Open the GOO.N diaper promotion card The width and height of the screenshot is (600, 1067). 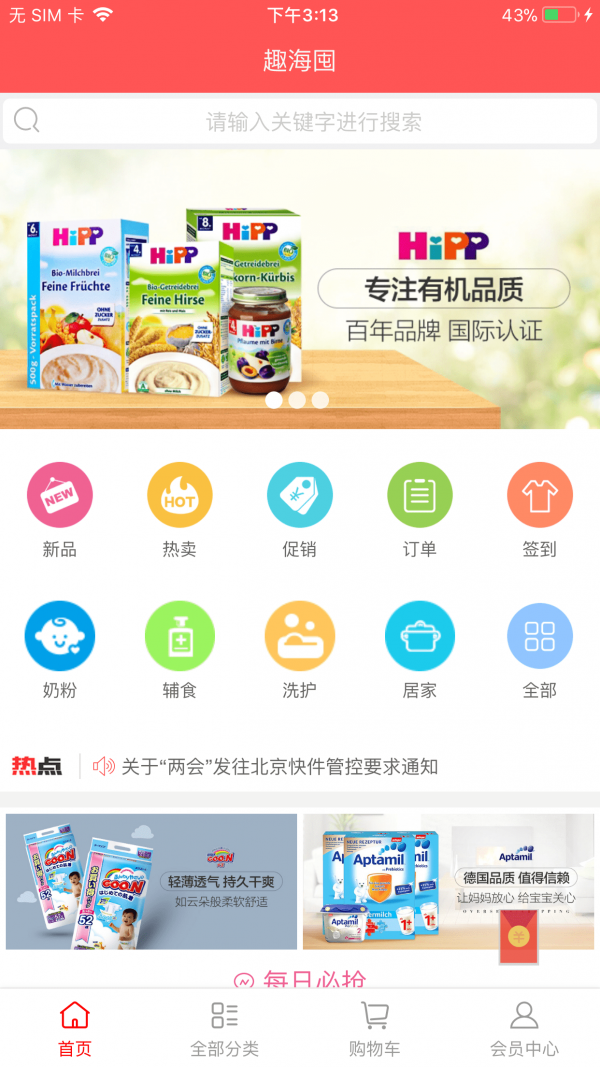pyautogui.click(x=152, y=881)
